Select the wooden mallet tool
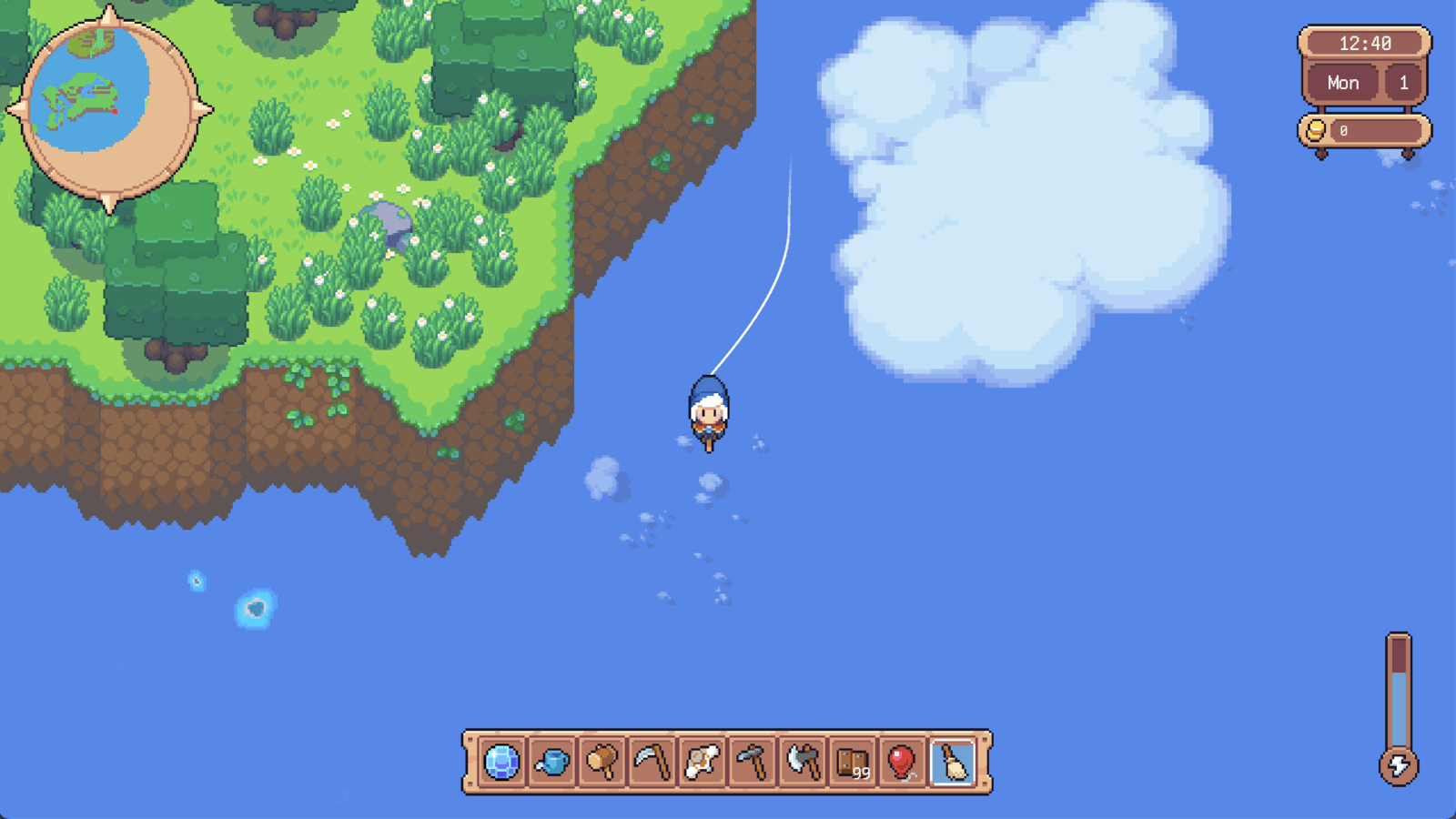Viewport: 1456px width, 819px height. [602, 762]
